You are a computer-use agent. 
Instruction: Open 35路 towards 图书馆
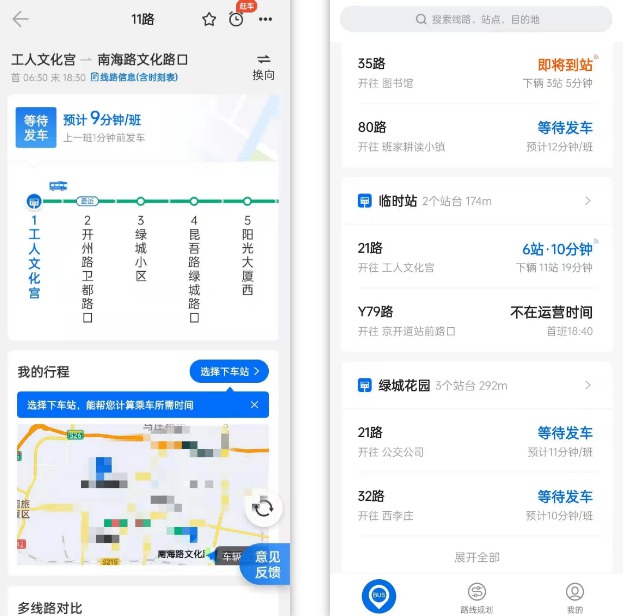[x=474, y=73]
